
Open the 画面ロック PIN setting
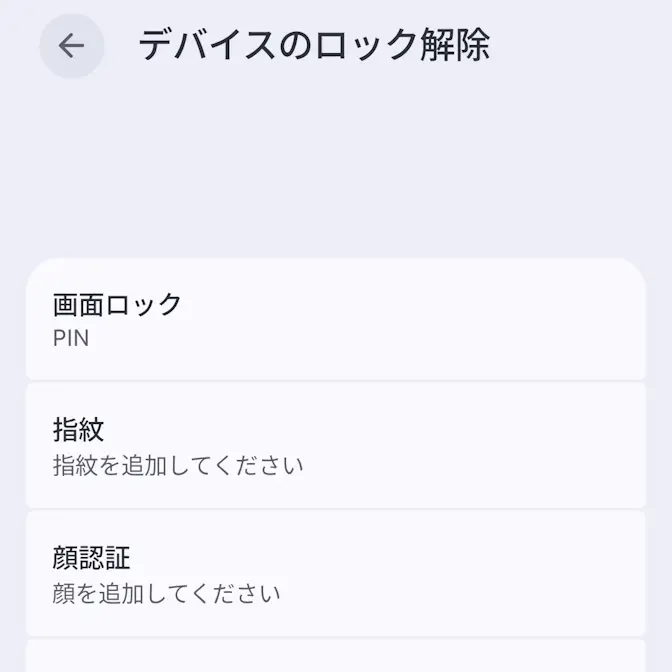[335, 320]
